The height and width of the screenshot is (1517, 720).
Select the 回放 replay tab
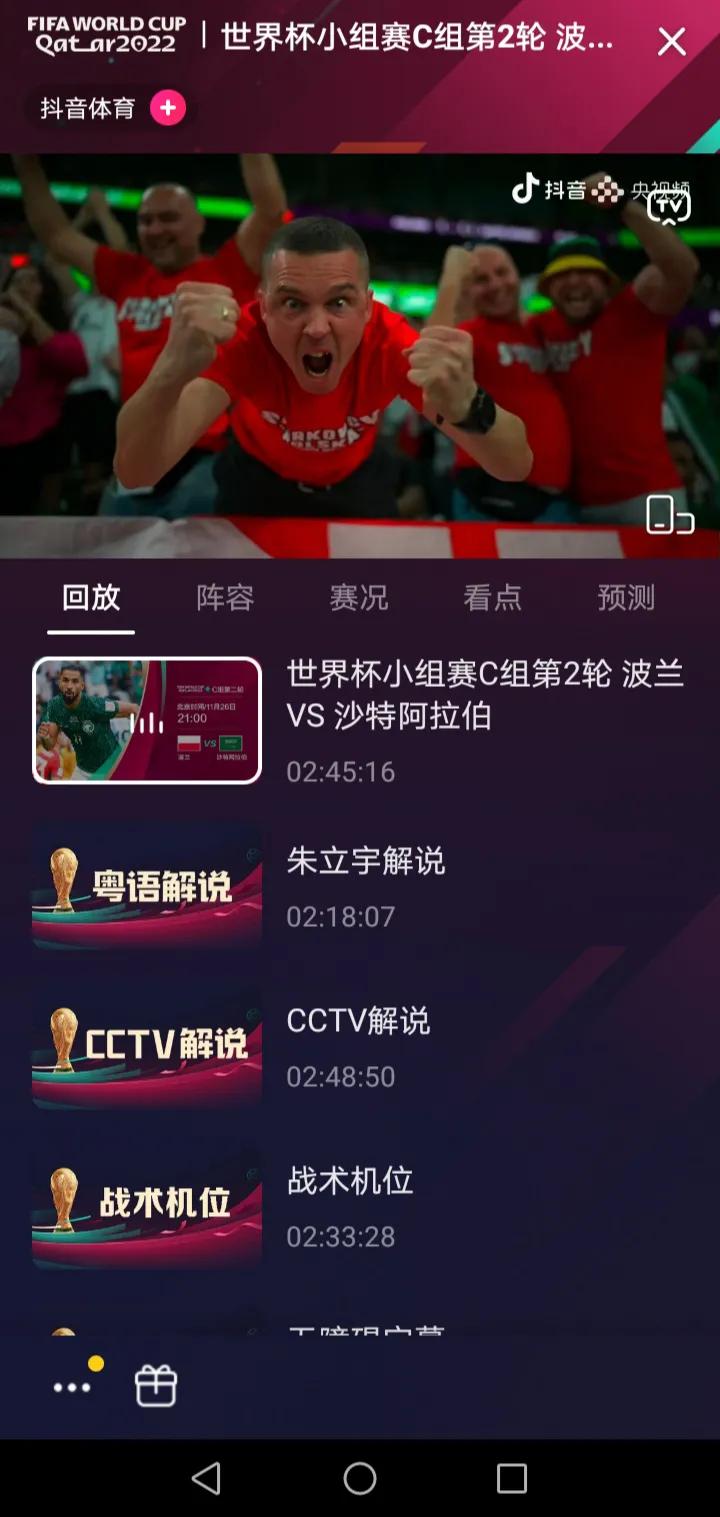tap(91, 598)
